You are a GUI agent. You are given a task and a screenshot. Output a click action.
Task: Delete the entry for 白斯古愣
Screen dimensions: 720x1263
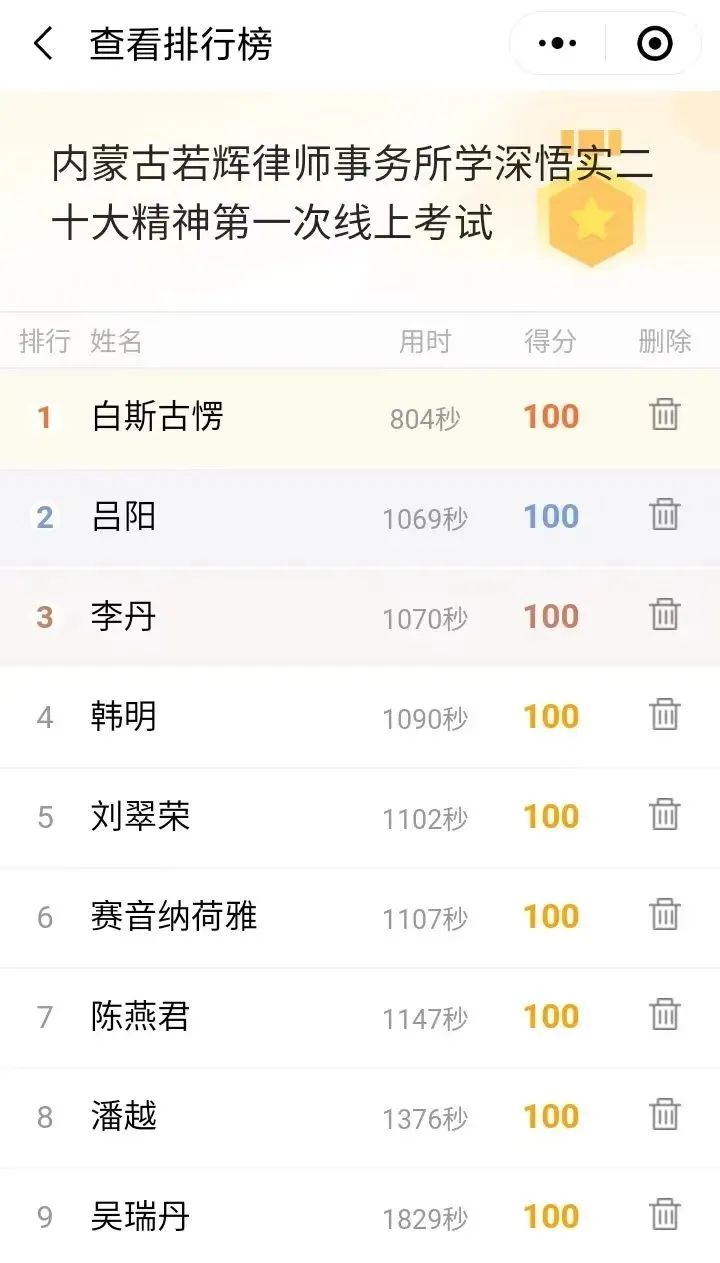pyautogui.click(x=665, y=414)
